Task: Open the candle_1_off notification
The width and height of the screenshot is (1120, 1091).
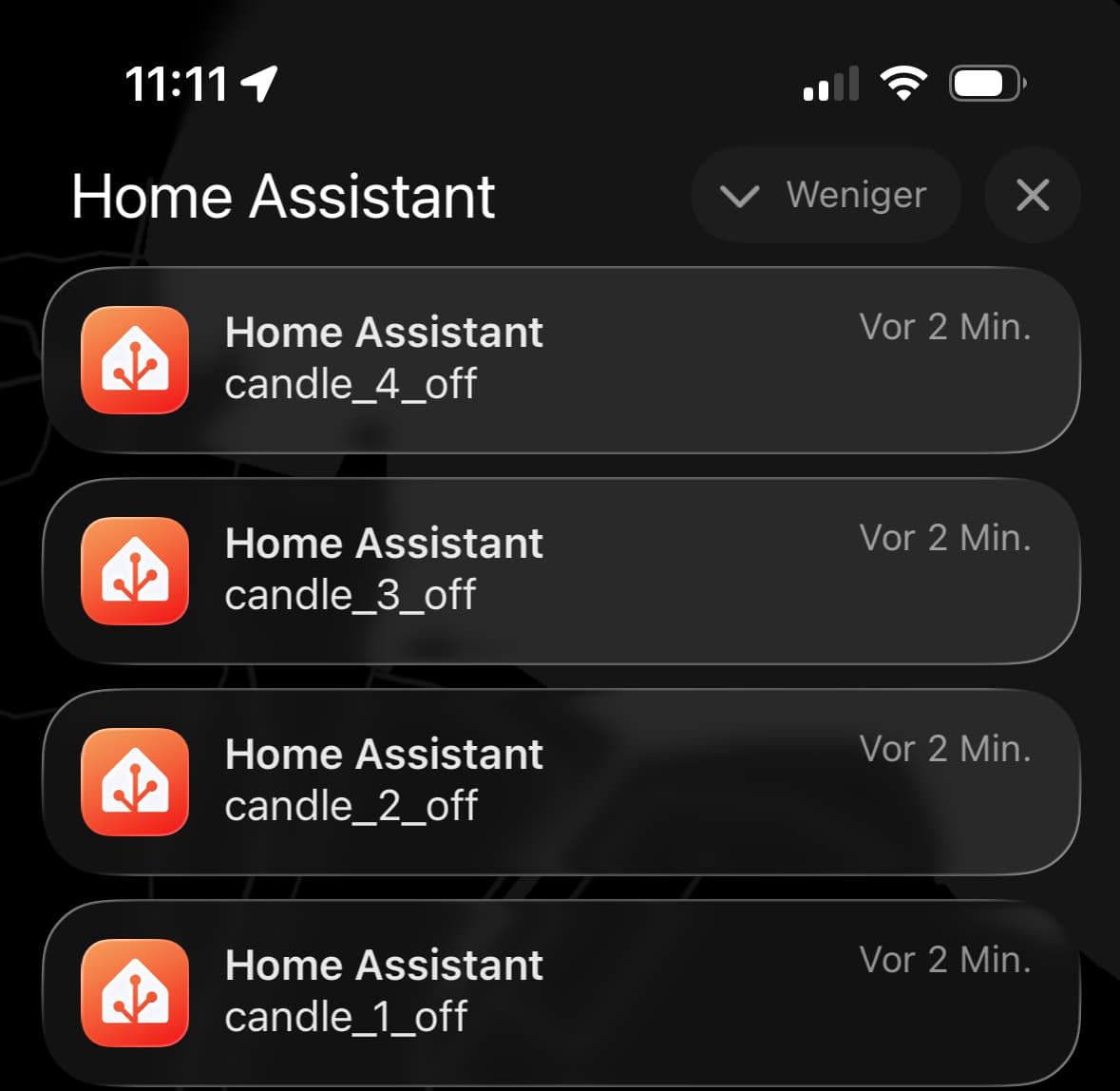Action: click(x=560, y=993)
